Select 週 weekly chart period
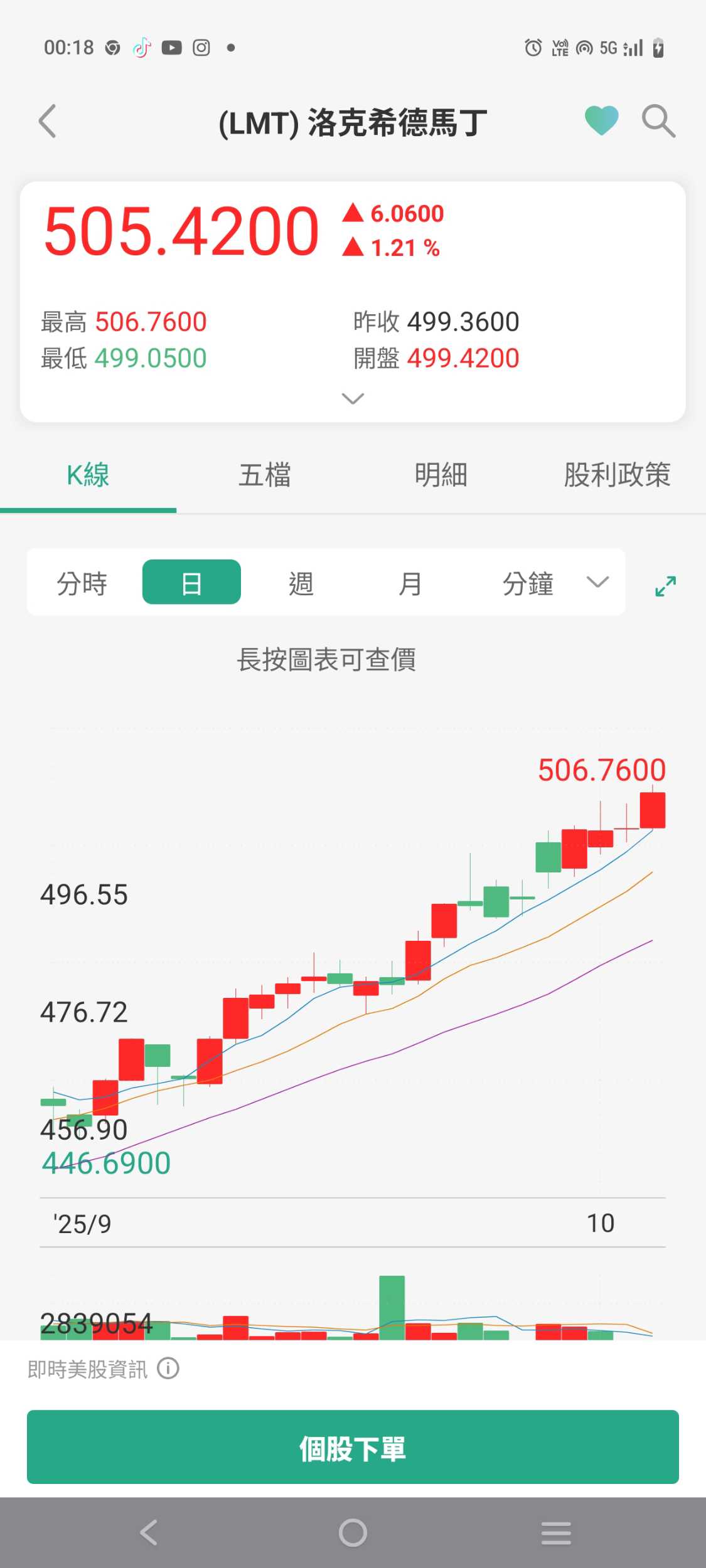The height and width of the screenshot is (1568, 706). coord(301,582)
